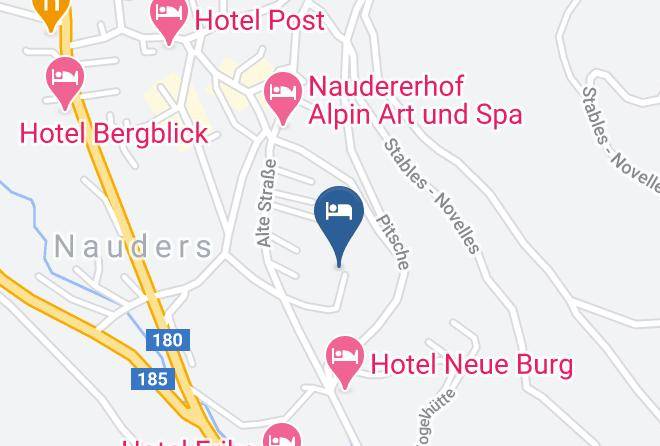Open the Hotel Neue Burg pin

coord(345,362)
